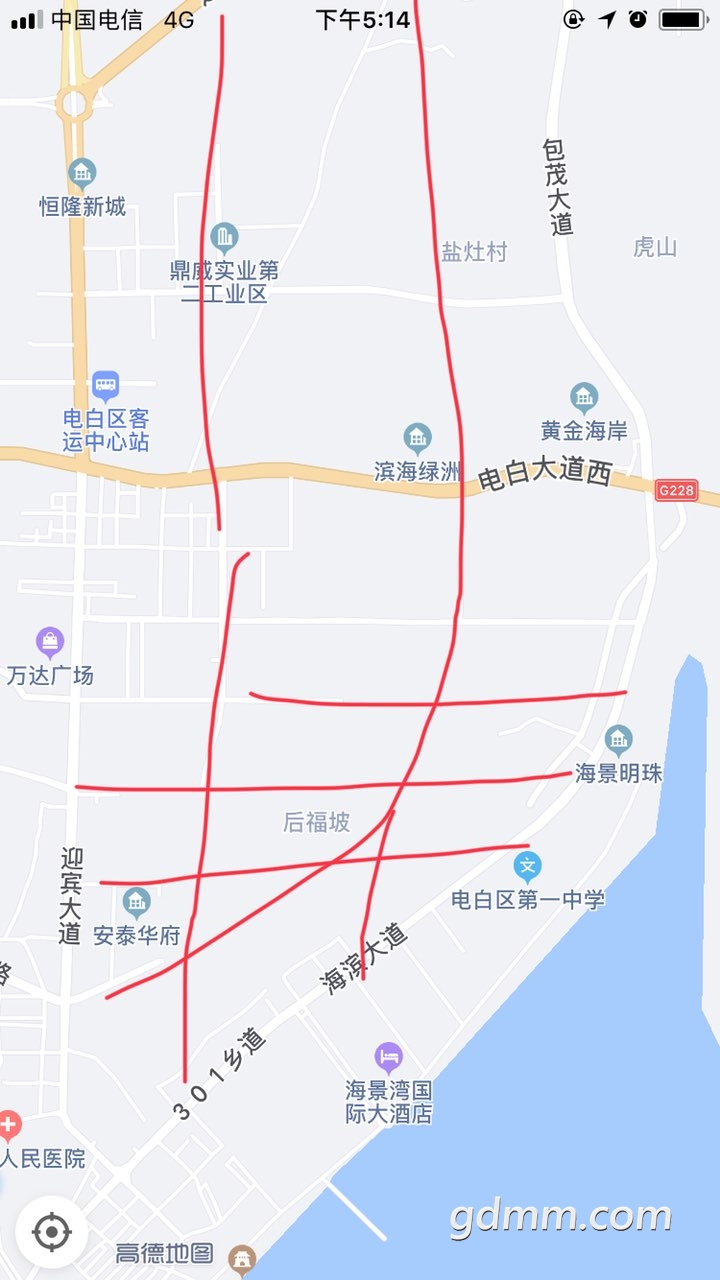Select the 滨海绿洲 marker
The width and height of the screenshot is (720, 1280).
[417, 437]
